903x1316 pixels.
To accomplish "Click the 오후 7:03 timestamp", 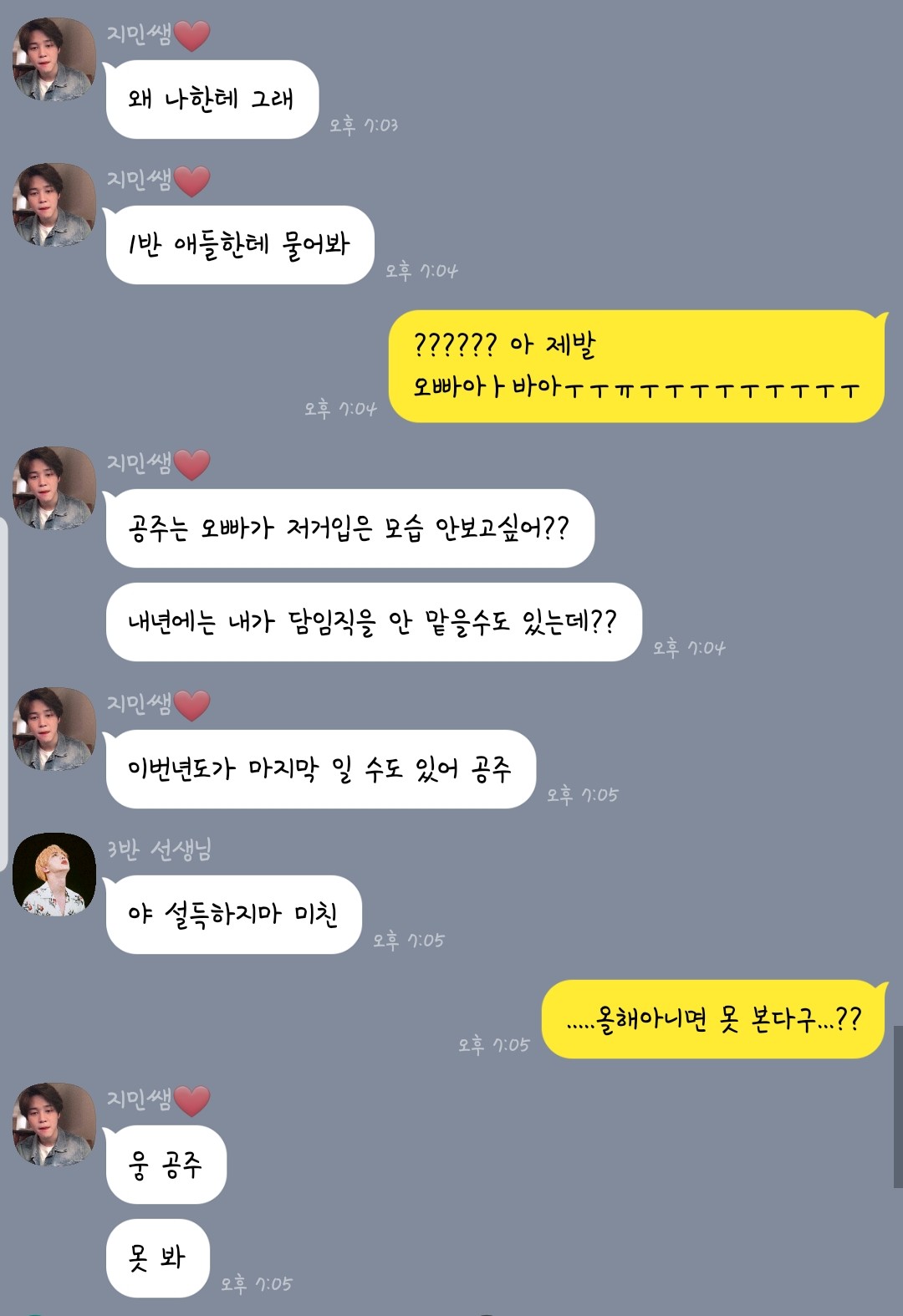I will pyautogui.click(x=365, y=123).
